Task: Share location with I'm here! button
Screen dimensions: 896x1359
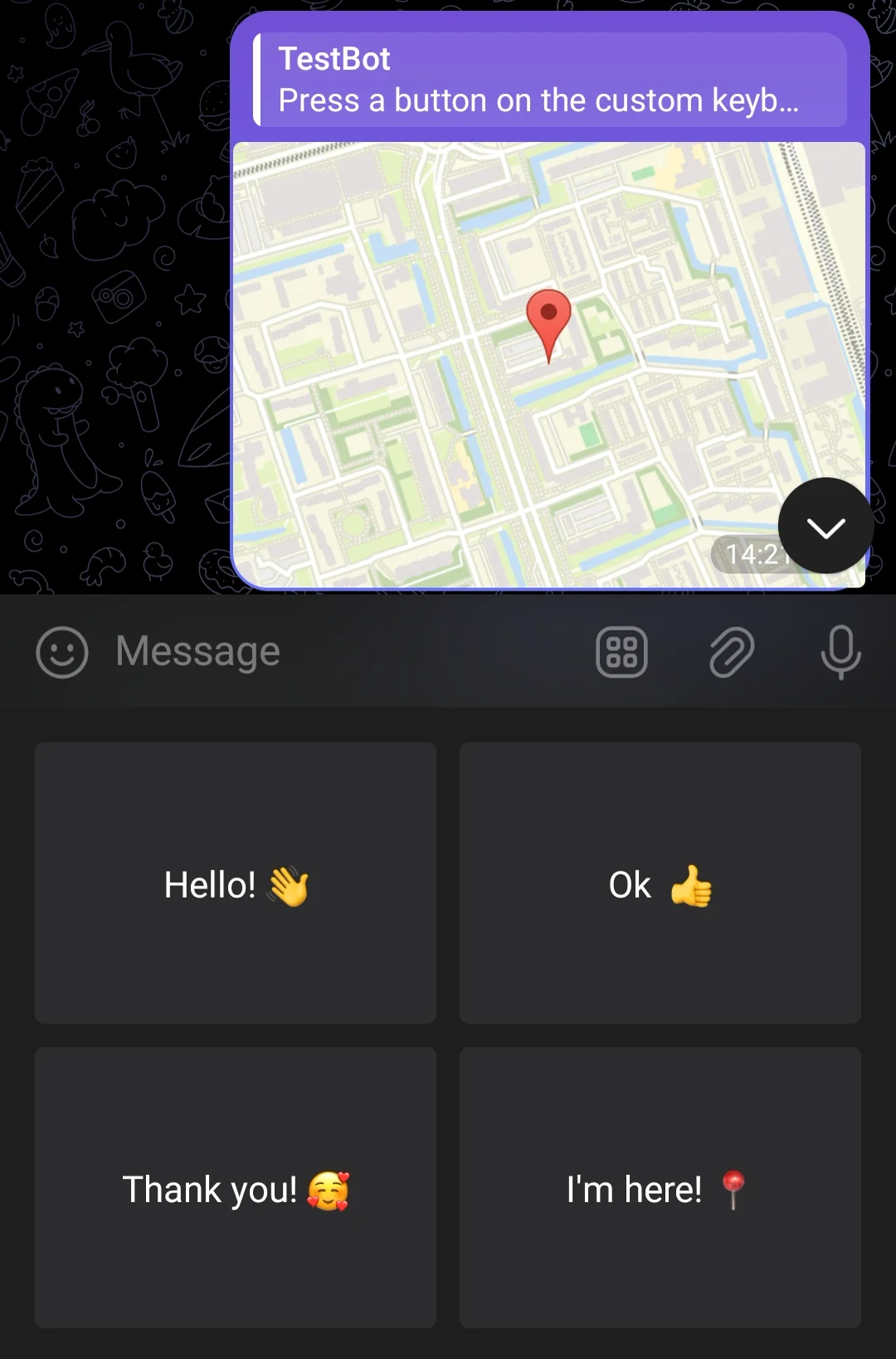Action: 660,1187
